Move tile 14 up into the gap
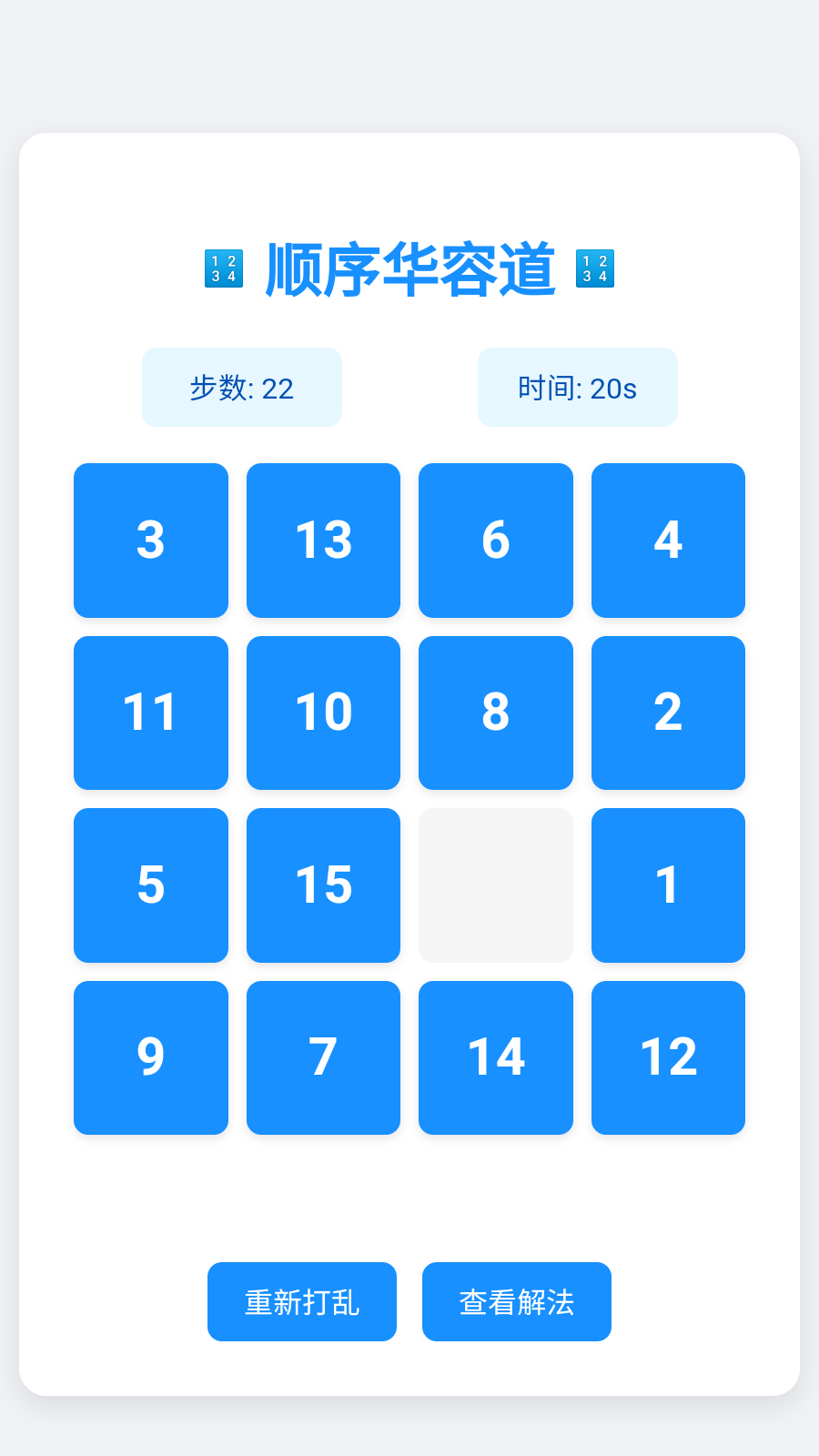The height and width of the screenshot is (1456, 819). pos(496,1057)
